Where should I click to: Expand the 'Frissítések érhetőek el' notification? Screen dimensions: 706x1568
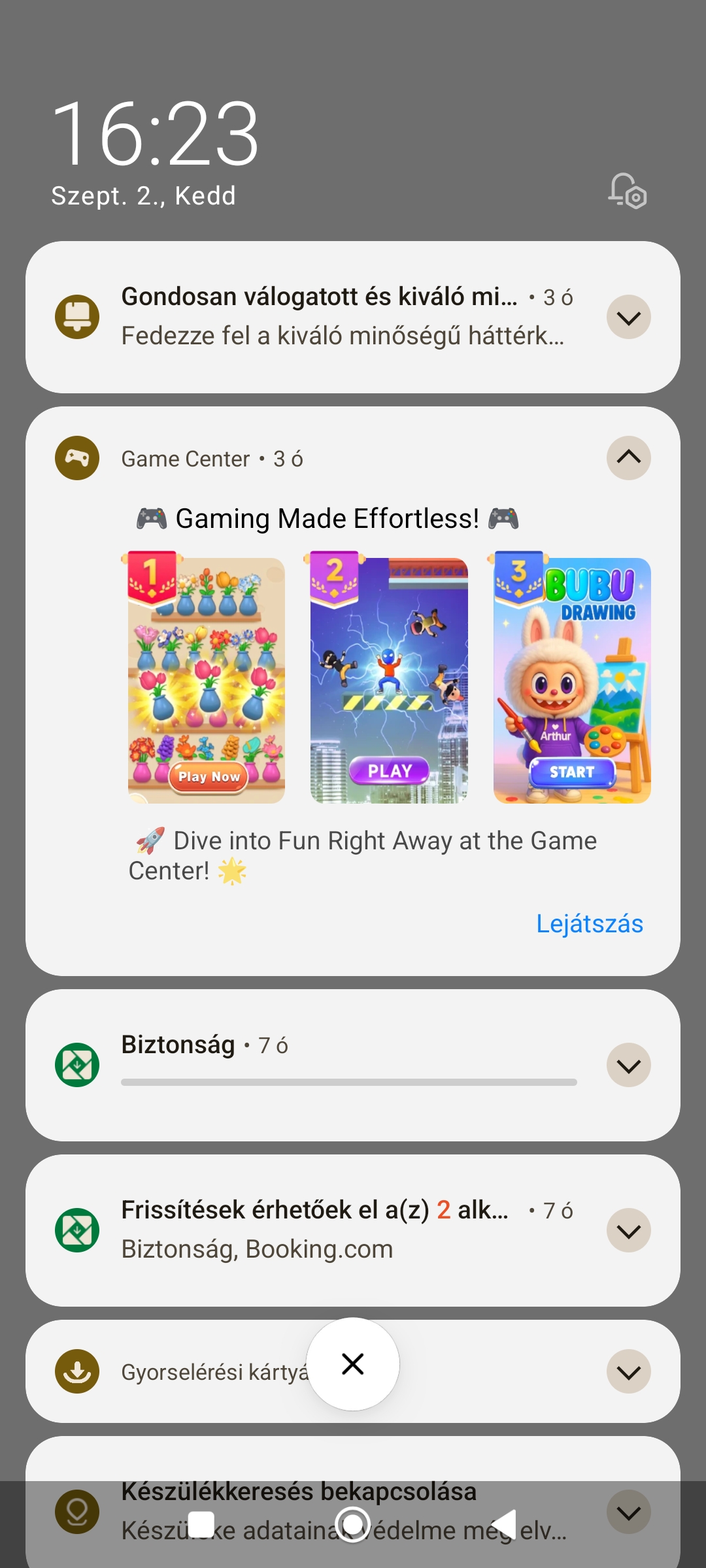(628, 1231)
